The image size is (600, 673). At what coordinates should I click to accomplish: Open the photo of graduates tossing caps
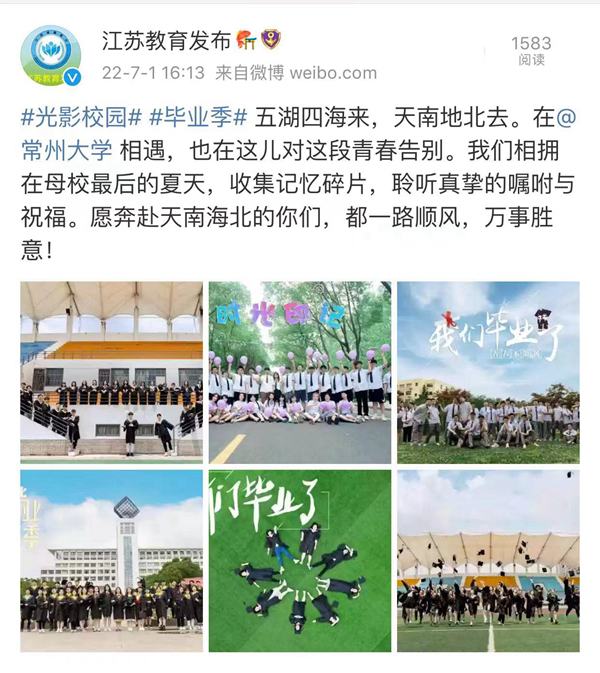487,560
